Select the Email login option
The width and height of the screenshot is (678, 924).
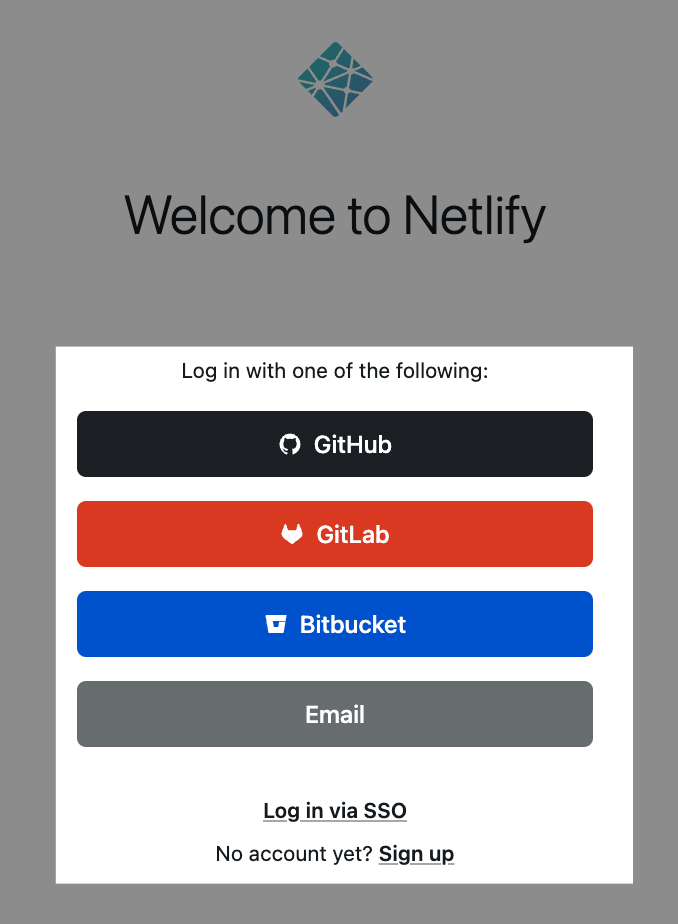(x=335, y=714)
